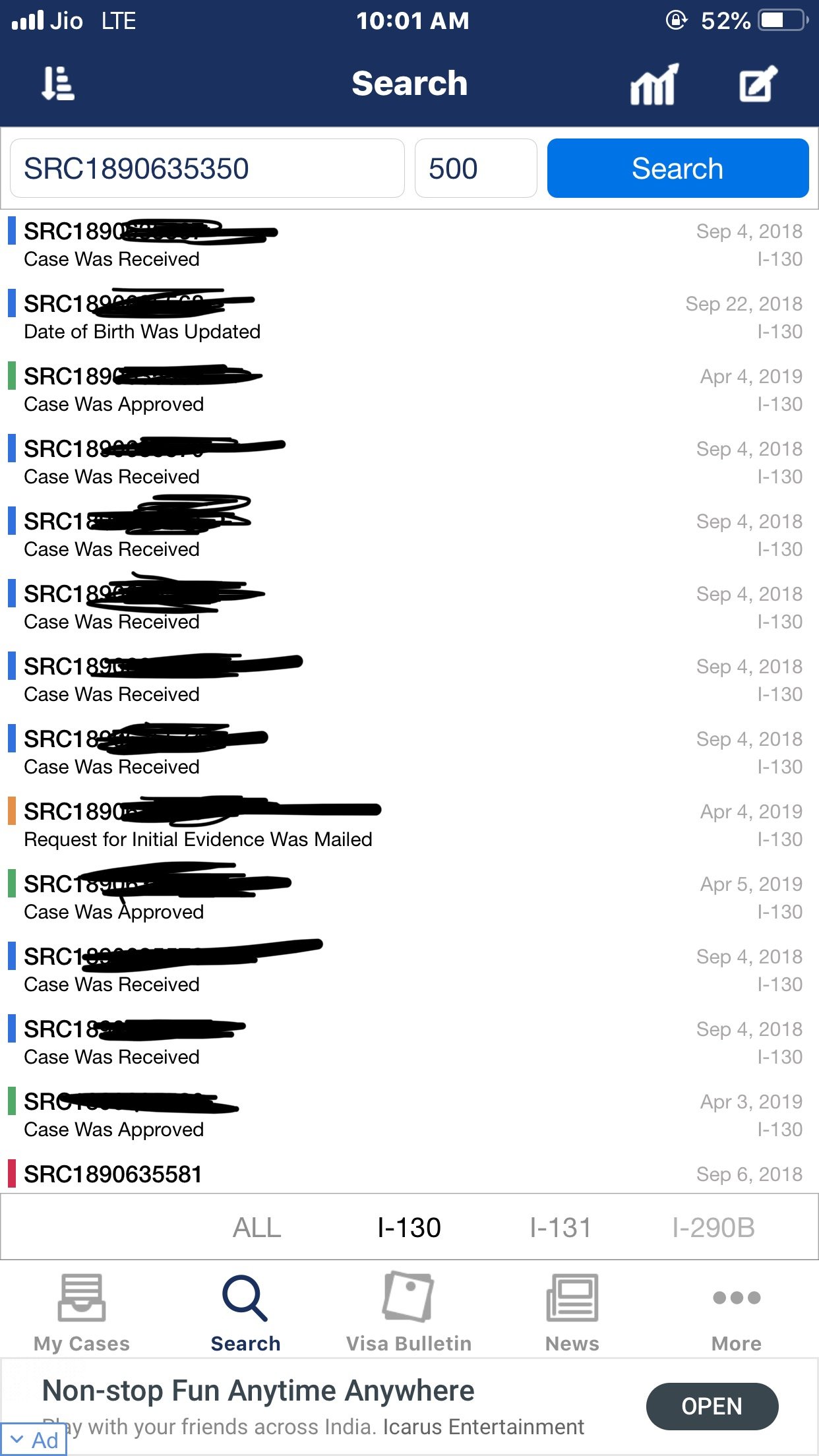Switch to the Visa Bulletin tab
This screenshot has width=819, height=1456.
[409, 1312]
